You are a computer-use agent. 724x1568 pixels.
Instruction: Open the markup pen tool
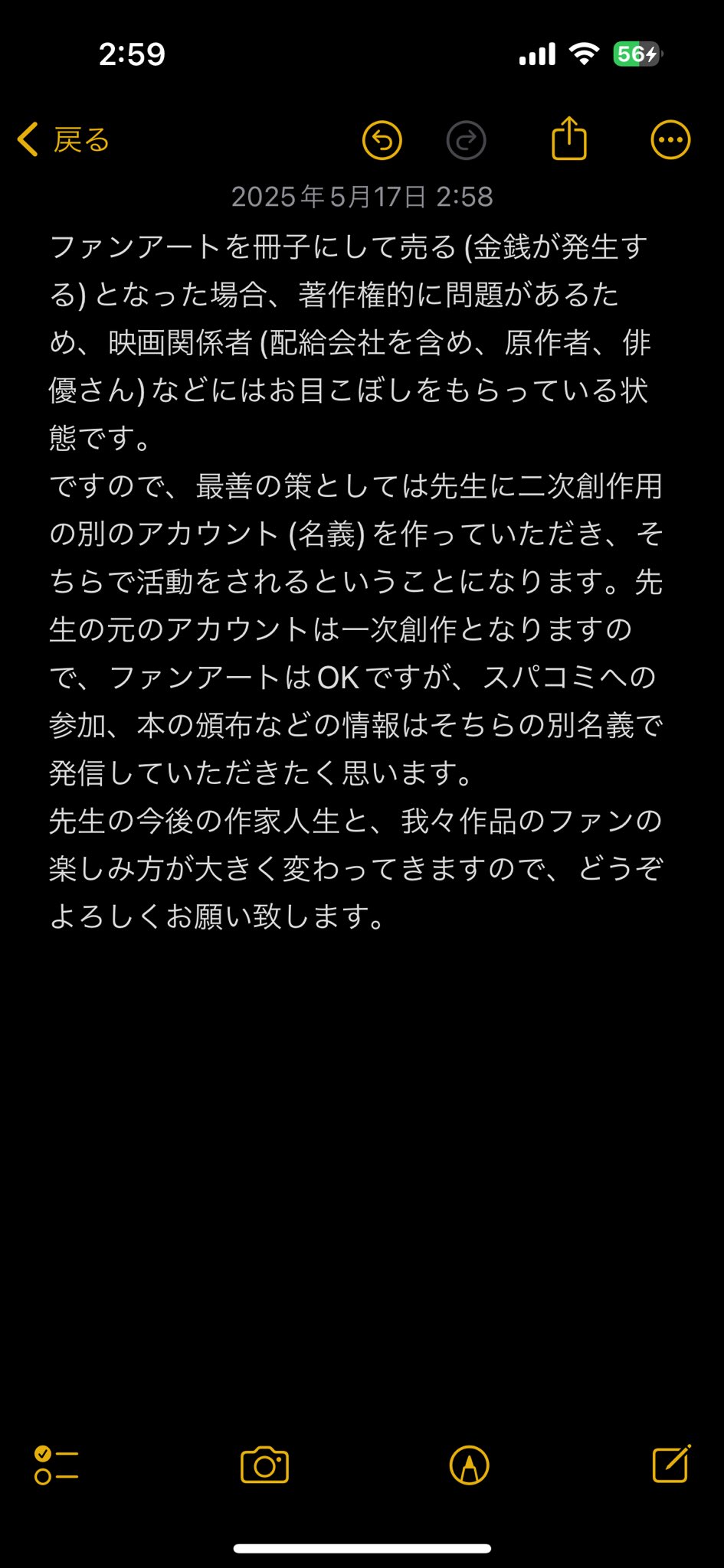pyautogui.click(x=469, y=1465)
